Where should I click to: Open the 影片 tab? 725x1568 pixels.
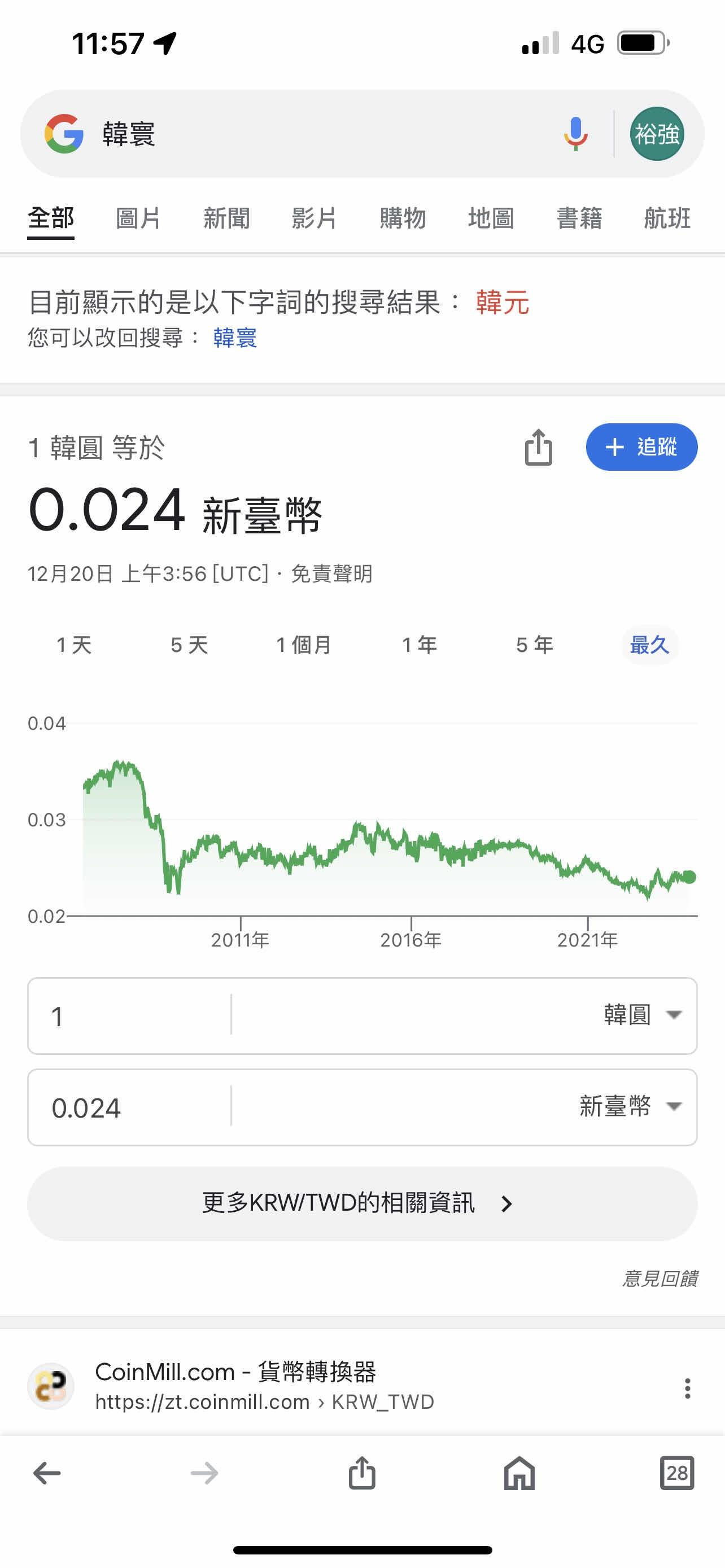314,218
